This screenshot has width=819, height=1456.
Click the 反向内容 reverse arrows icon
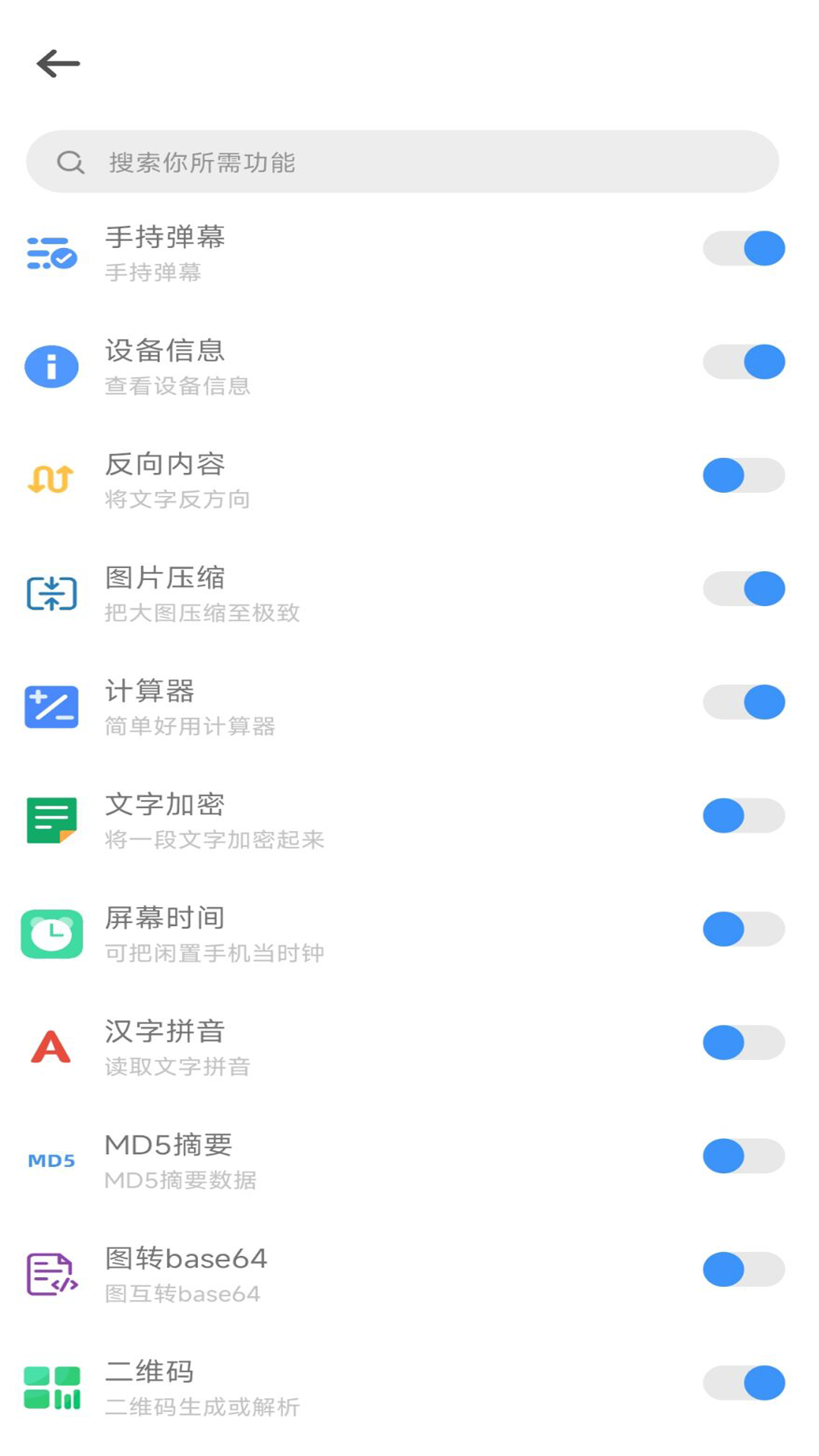[50, 479]
